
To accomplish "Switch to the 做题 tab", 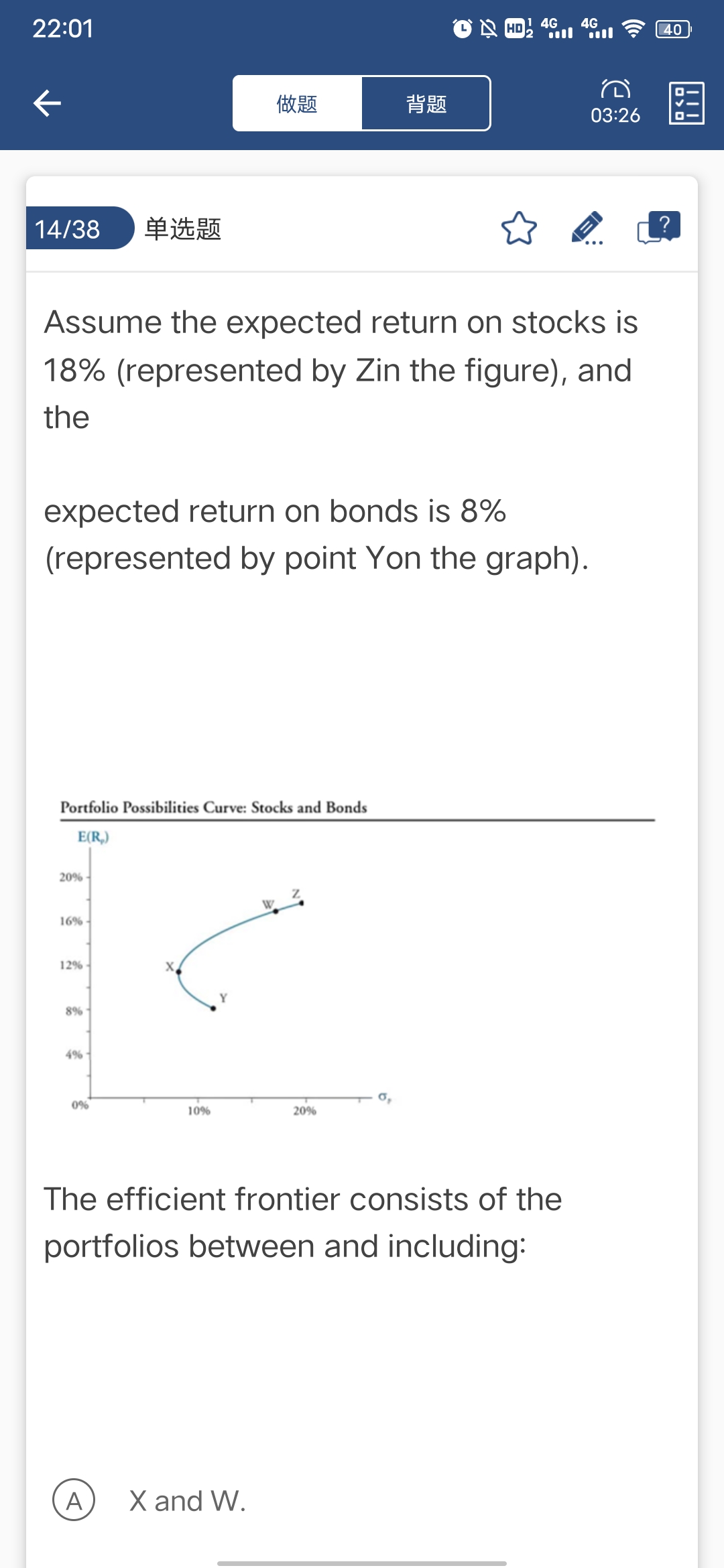I will [x=297, y=104].
